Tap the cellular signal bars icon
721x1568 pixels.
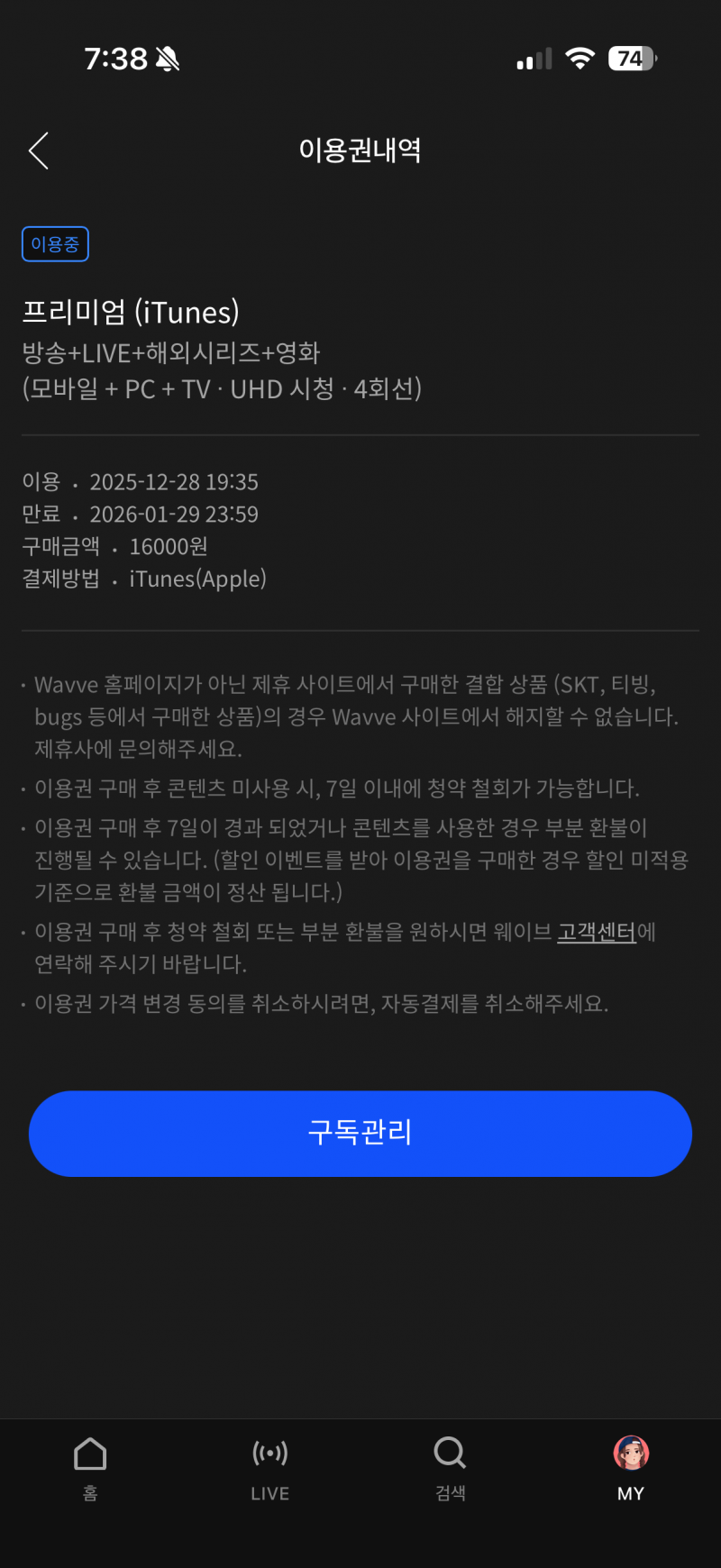click(x=532, y=58)
